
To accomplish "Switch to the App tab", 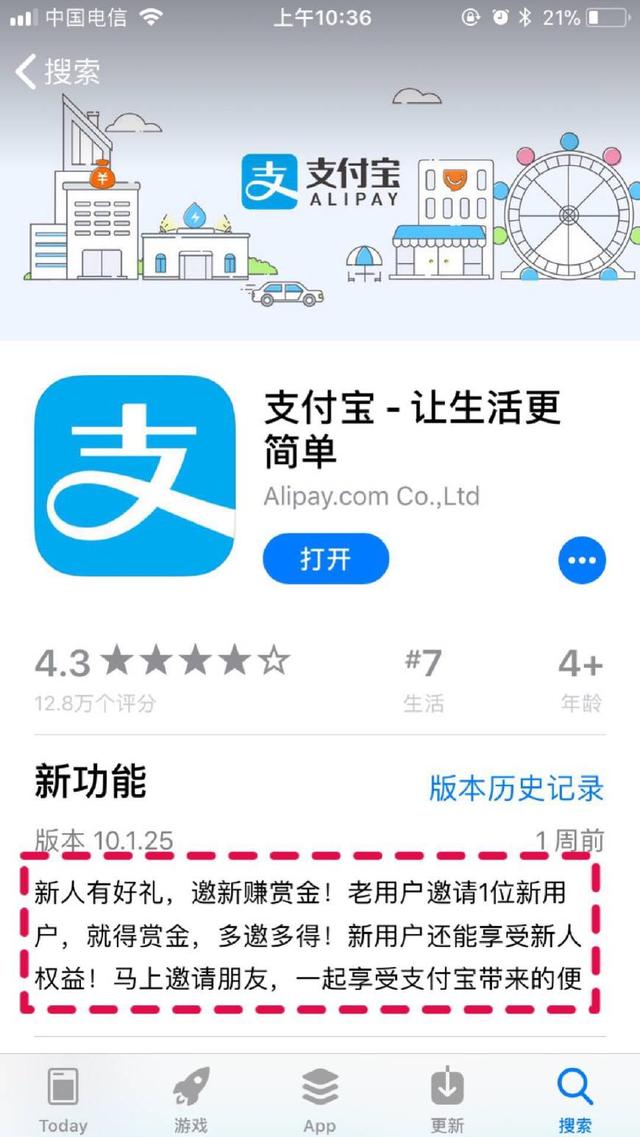I will point(320,1099).
